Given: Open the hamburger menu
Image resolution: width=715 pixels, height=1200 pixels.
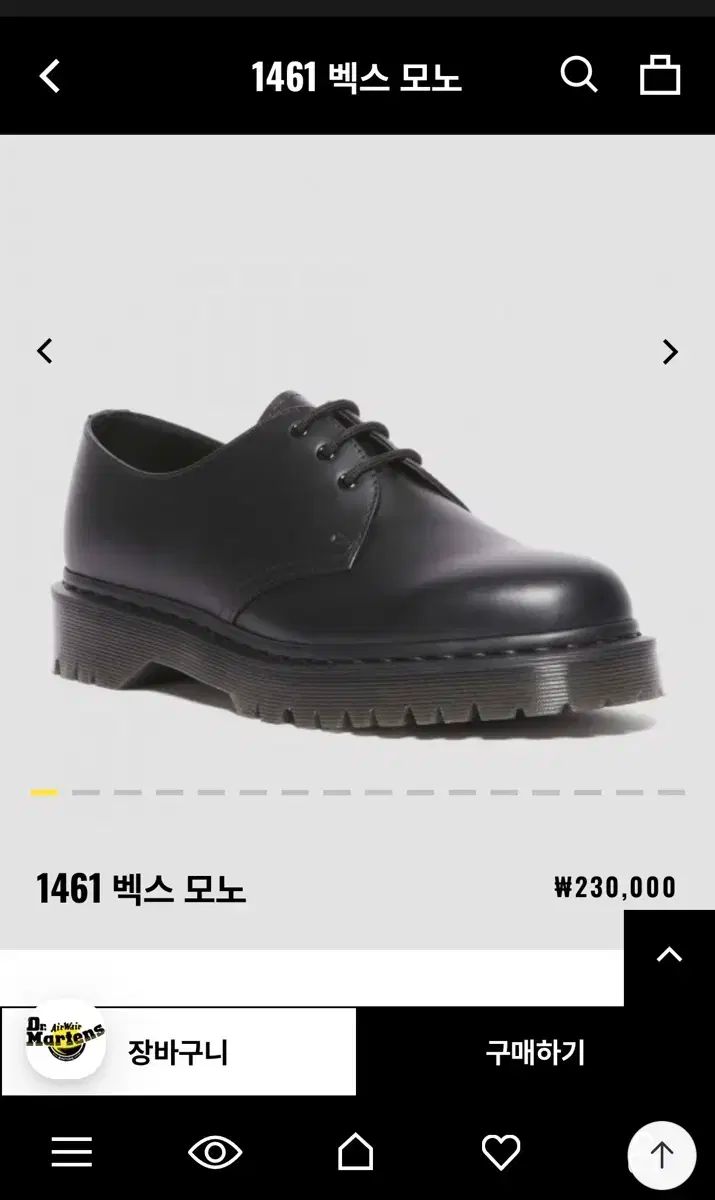Looking at the screenshot, I should pyautogui.click(x=72, y=1153).
